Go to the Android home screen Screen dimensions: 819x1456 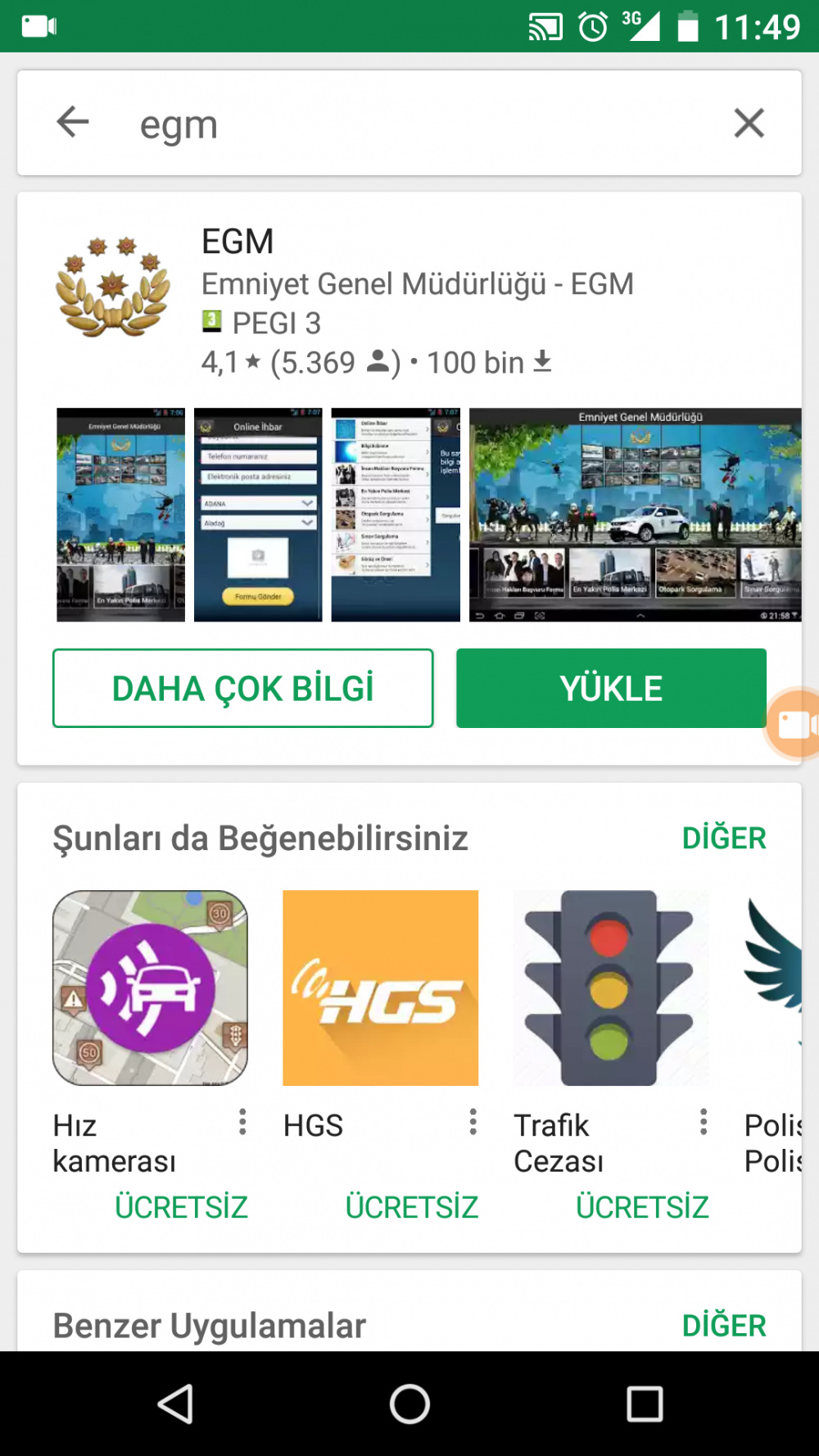(409, 1404)
